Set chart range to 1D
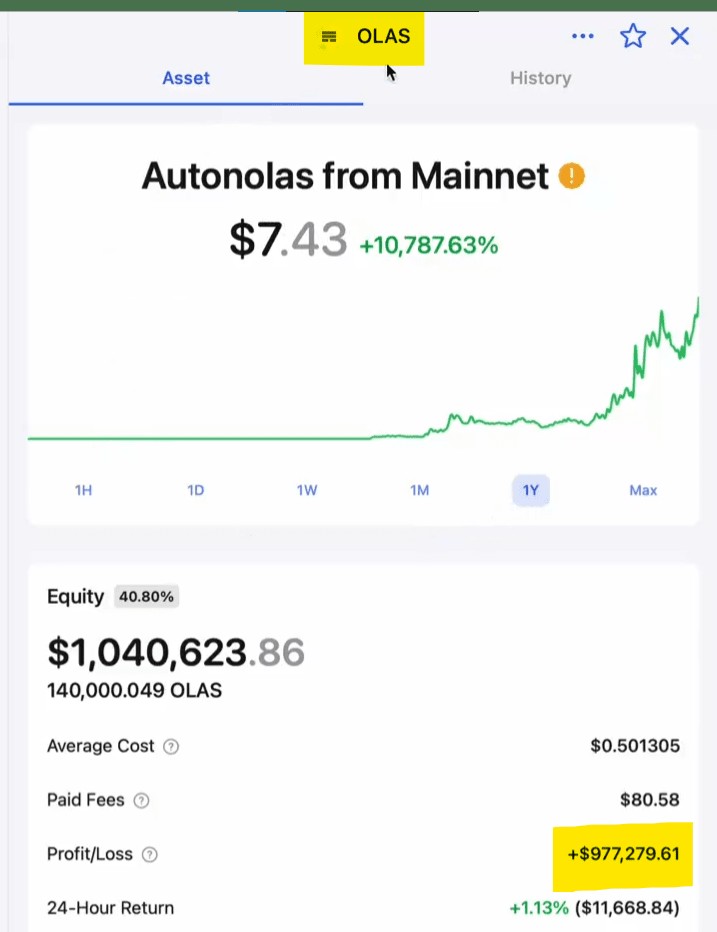Viewport: 717px width, 932px height. (x=196, y=490)
